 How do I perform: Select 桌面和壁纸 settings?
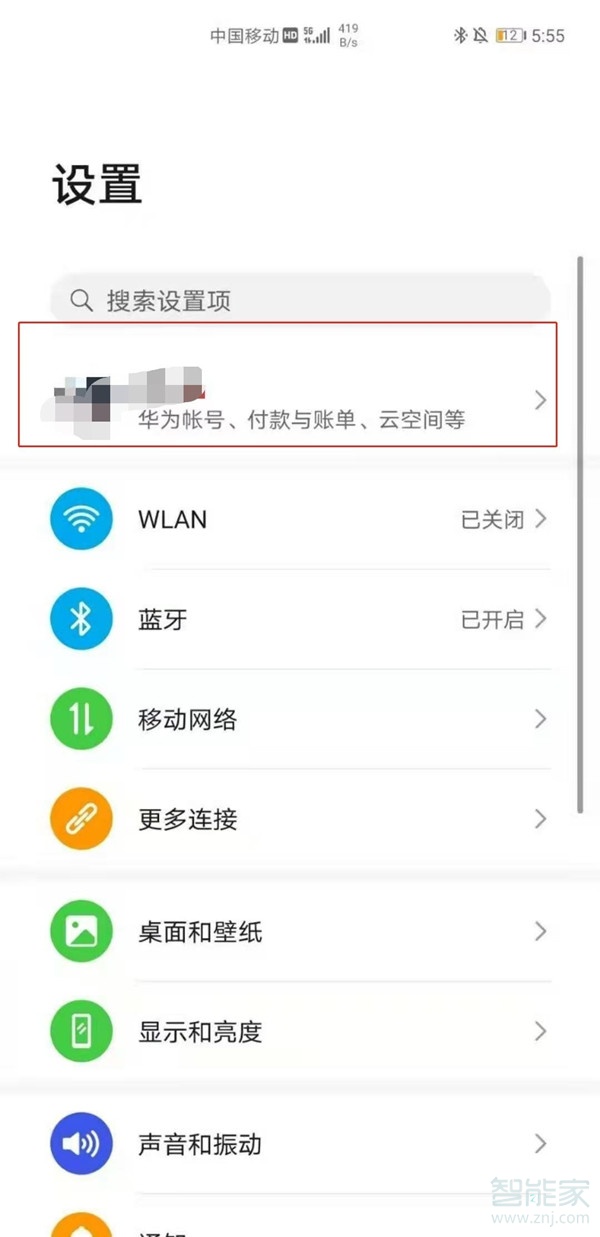pos(300,932)
